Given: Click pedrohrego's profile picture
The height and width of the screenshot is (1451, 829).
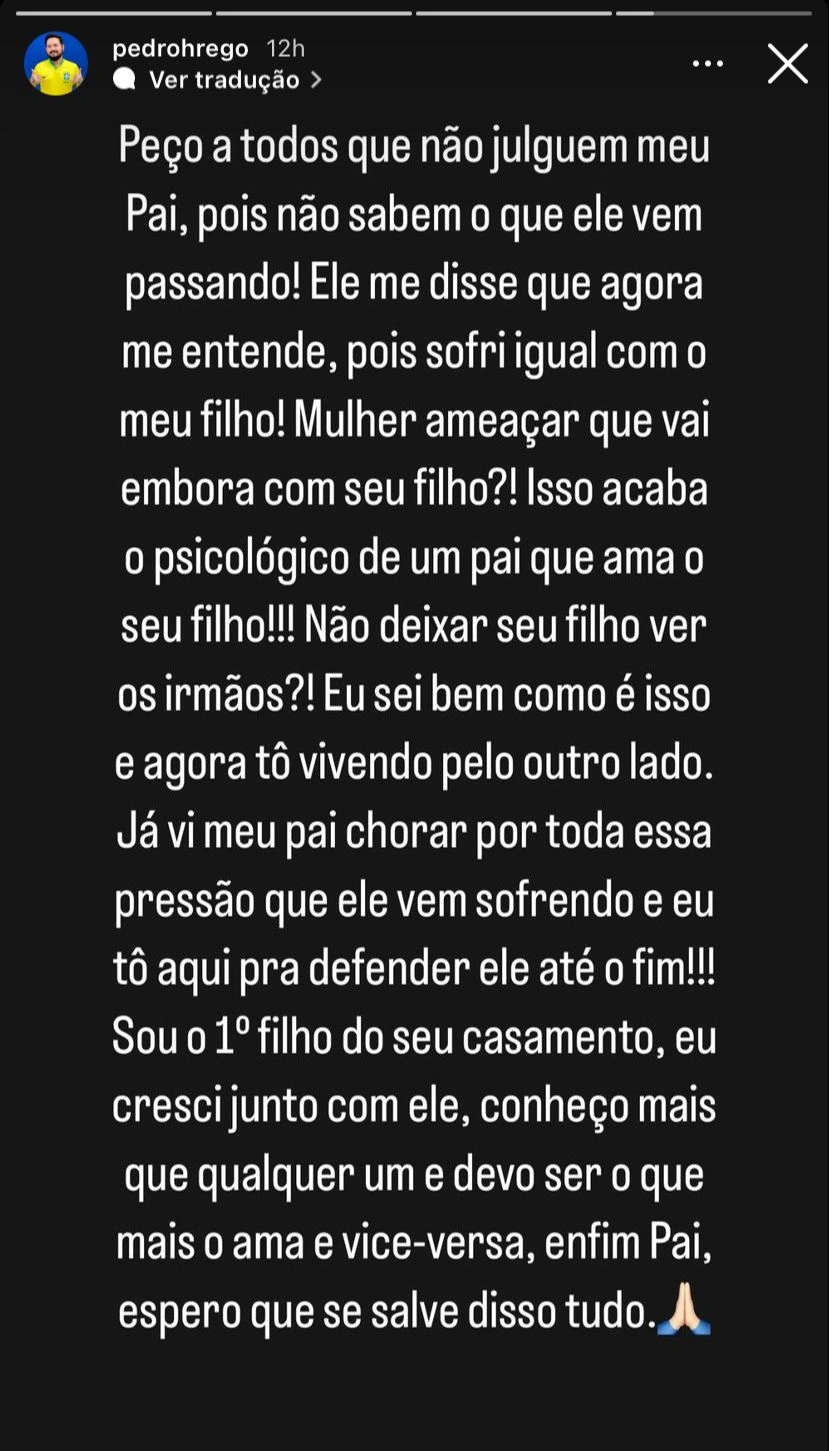Looking at the screenshot, I should pyautogui.click(x=57, y=63).
